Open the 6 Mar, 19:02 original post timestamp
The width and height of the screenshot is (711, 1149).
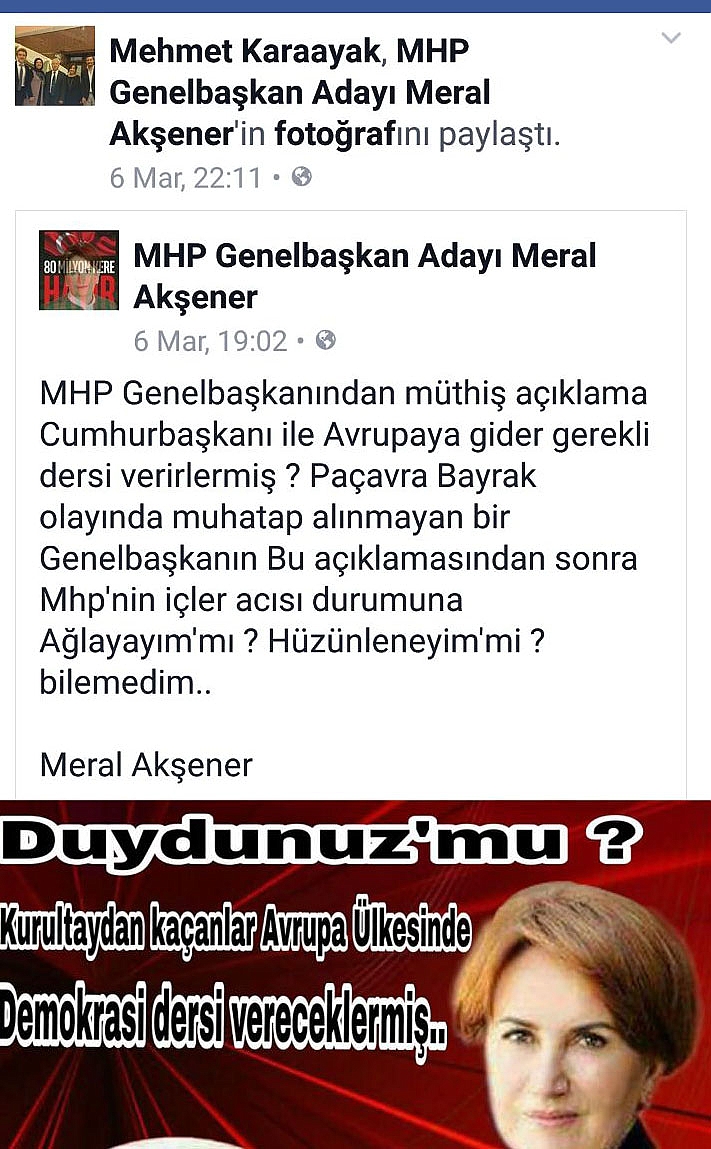pos(210,341)
